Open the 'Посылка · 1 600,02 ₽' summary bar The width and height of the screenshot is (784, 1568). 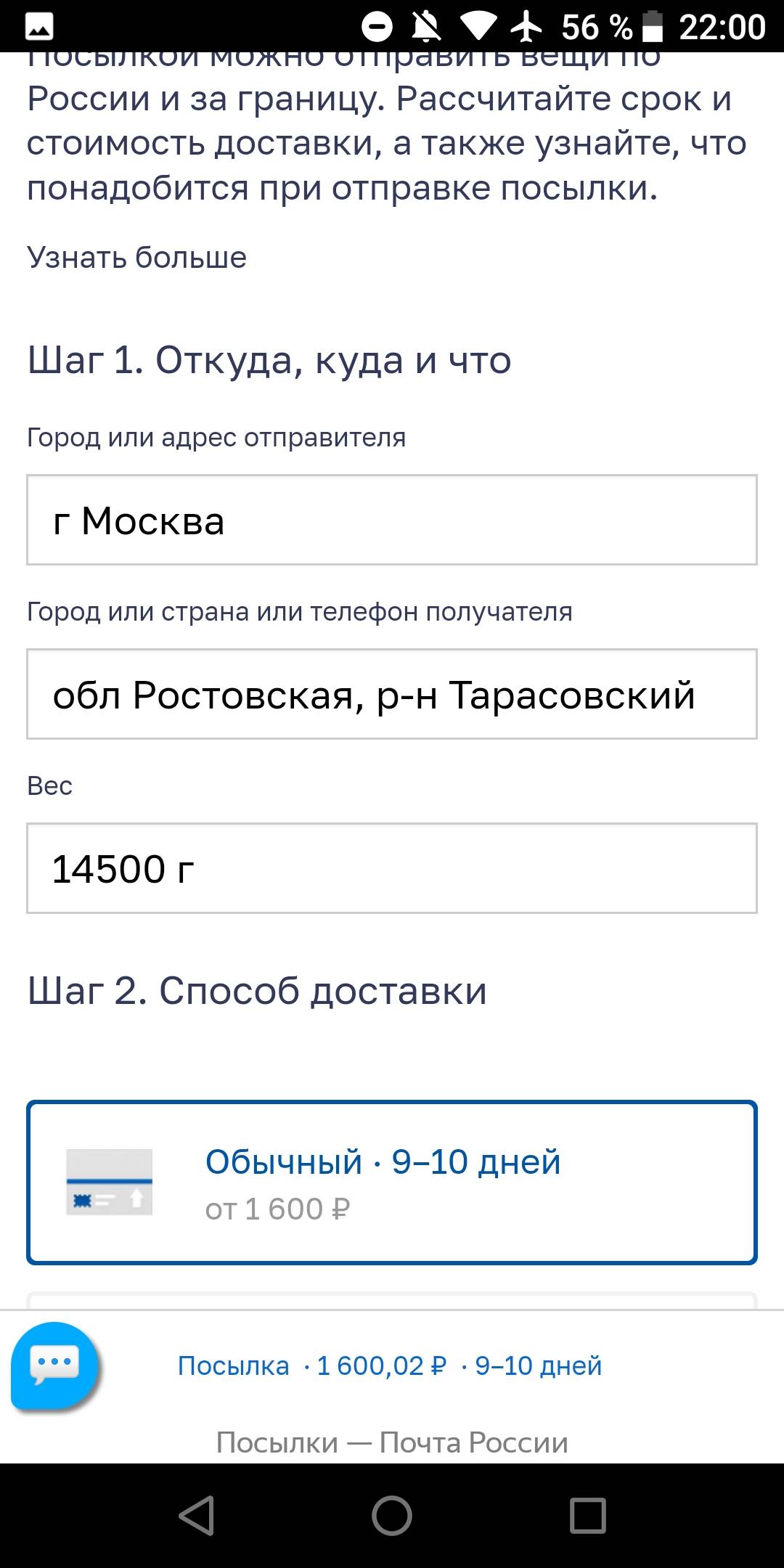point(390,1365)
